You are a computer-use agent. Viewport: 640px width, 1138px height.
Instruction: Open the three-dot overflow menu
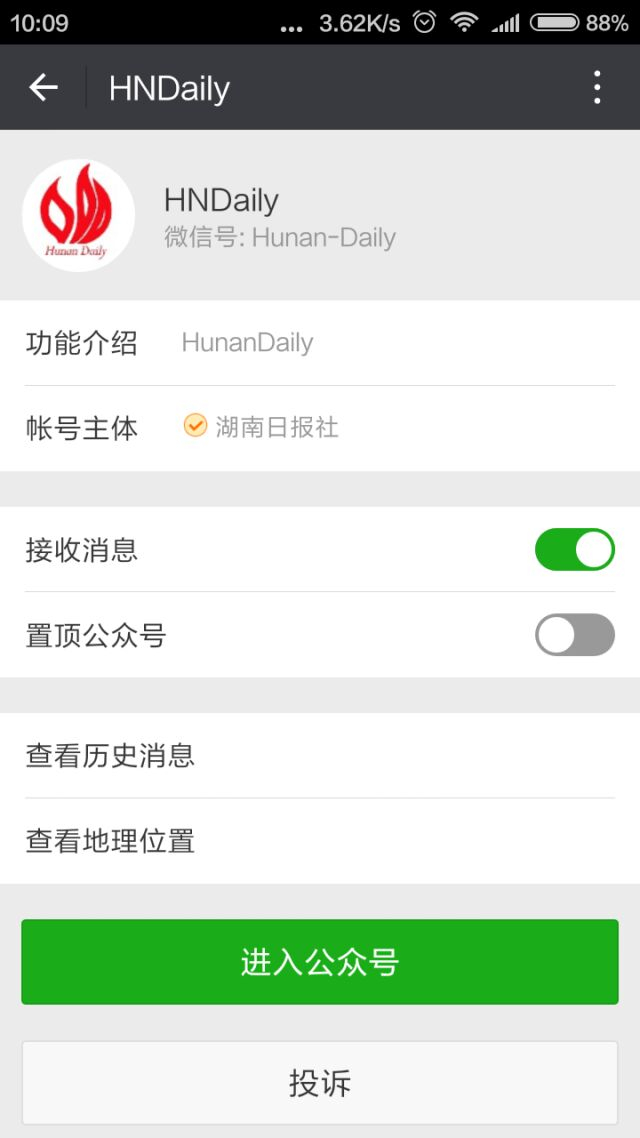tap(597, 88)
